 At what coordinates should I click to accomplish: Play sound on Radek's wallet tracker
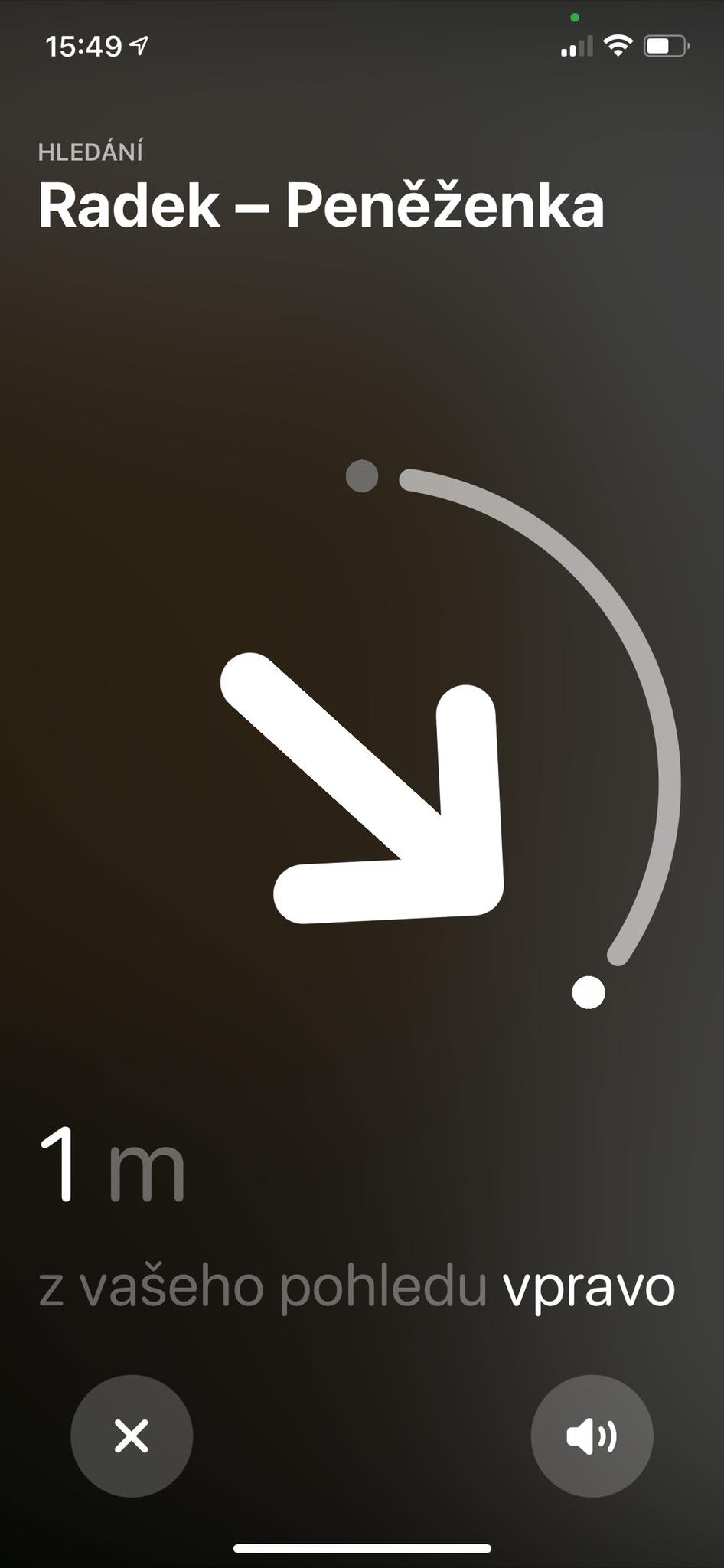click(x=592, y=1436)
